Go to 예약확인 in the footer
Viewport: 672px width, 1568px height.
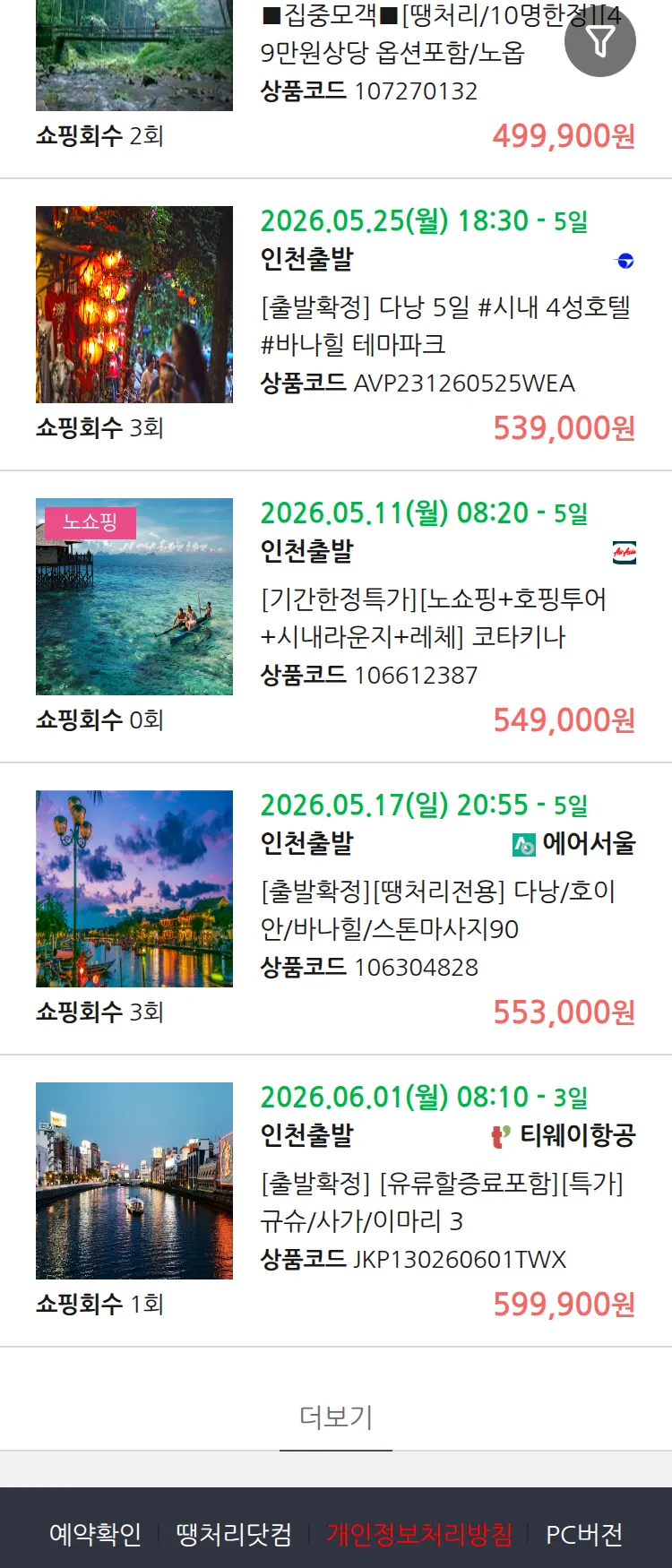pos(95,1534)
